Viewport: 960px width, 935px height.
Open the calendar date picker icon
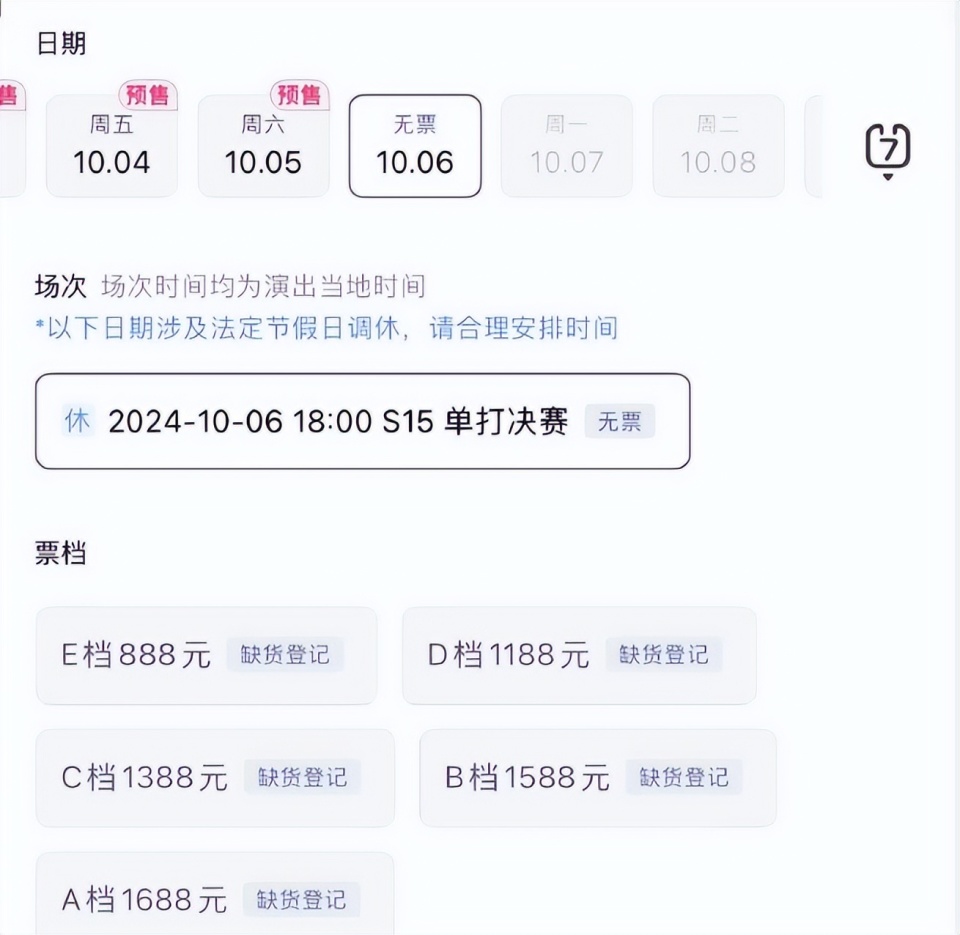(x=887, y=148)
